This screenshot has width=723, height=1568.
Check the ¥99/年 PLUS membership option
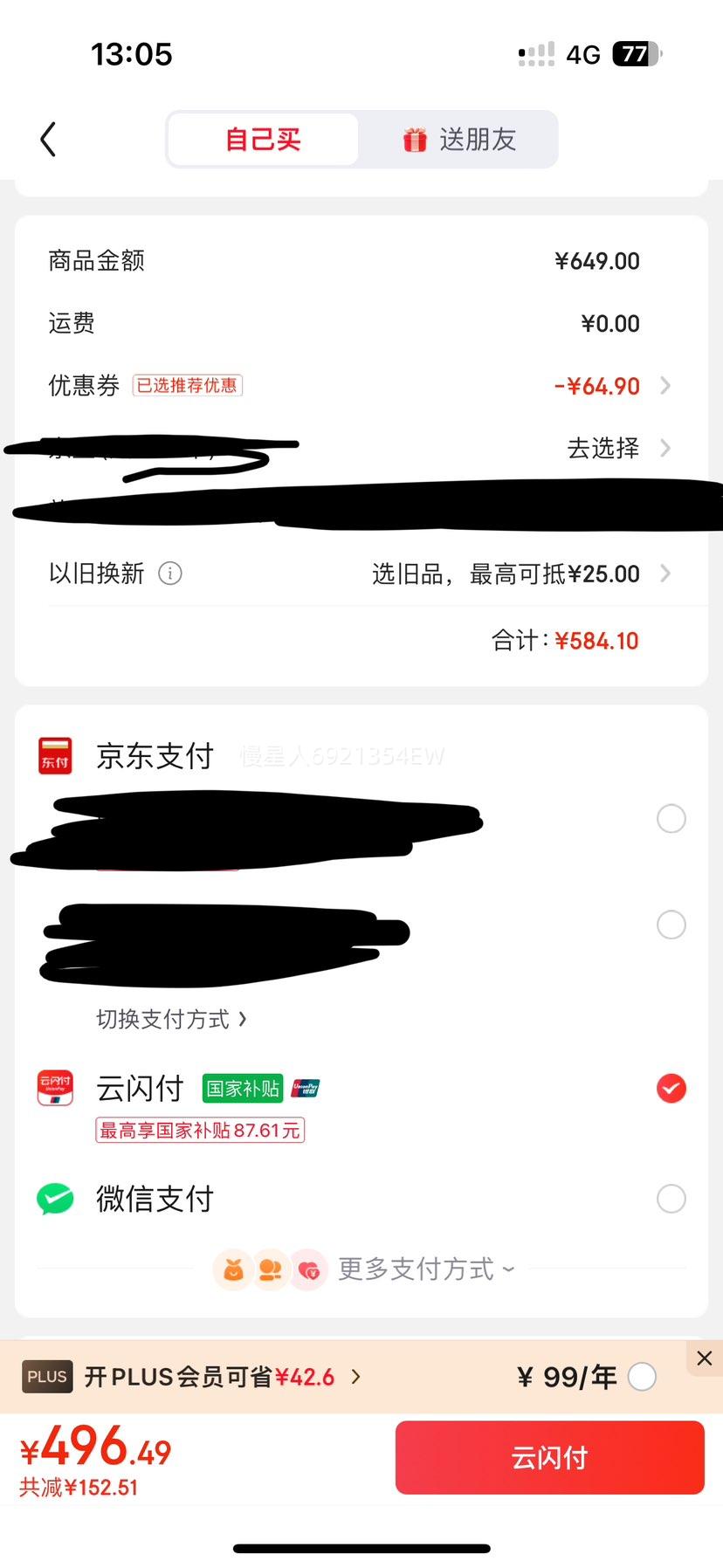642,1377
